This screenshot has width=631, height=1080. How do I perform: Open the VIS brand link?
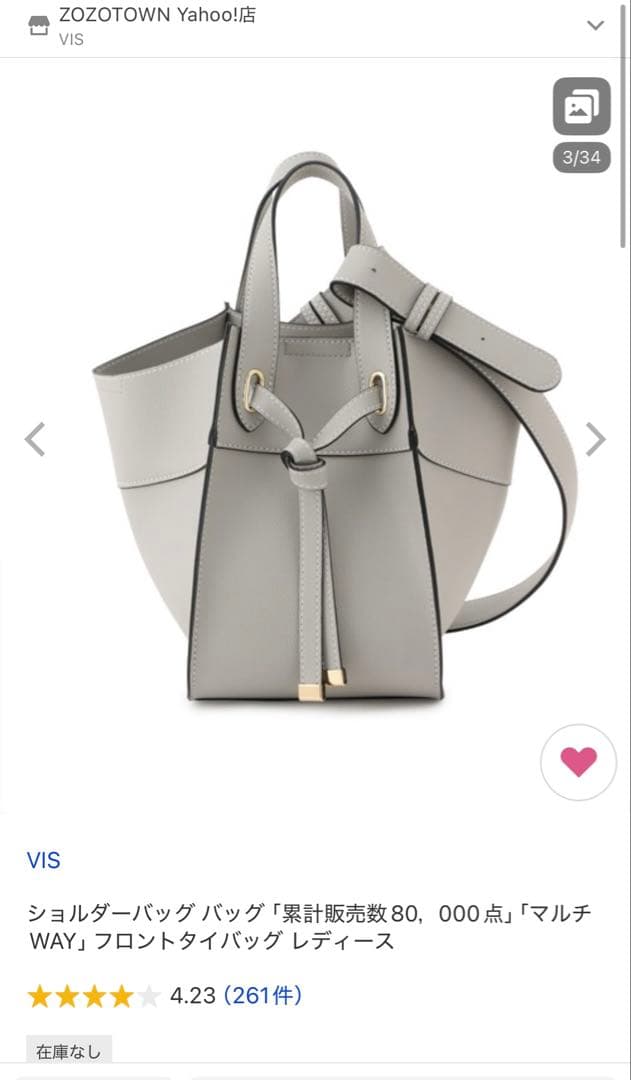(x=43, y=860)
